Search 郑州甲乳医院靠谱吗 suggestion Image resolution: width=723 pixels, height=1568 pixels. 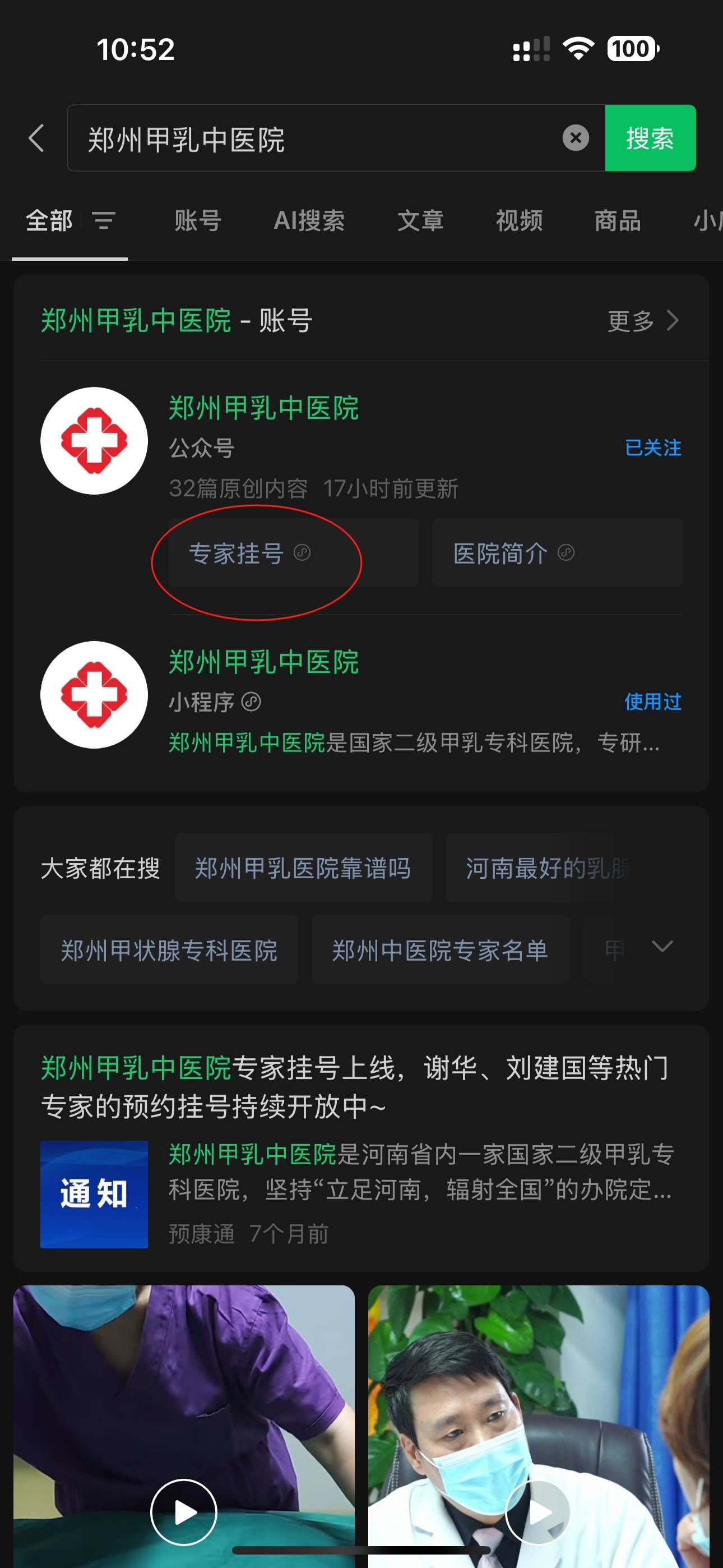303,868
